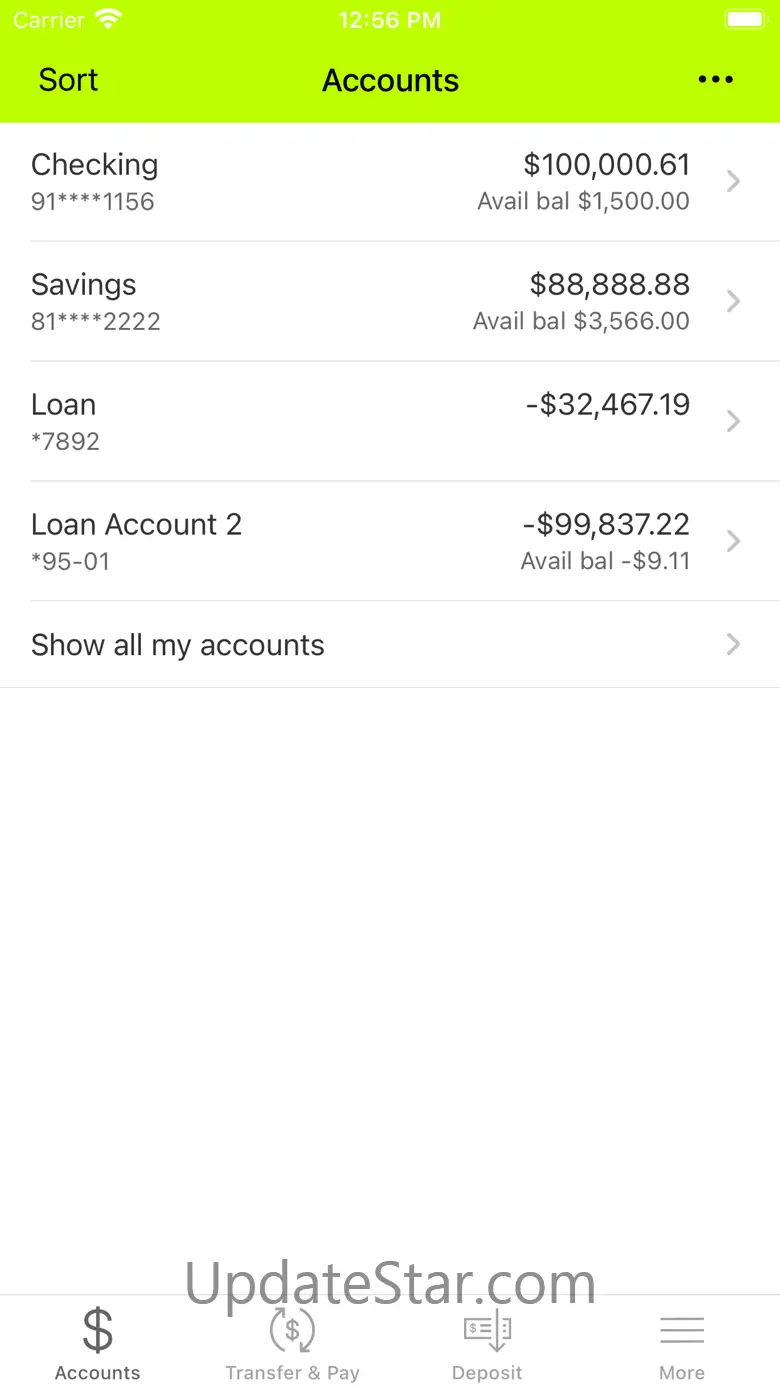780x1387 pixels.
Task: Select Loan Account 2
Action: pyautogui.click(x=390, y=541)
